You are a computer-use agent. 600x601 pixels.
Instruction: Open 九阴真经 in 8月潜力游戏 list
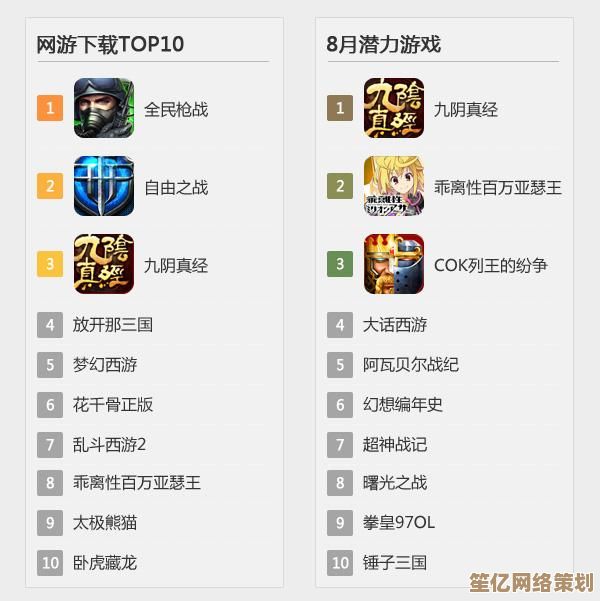coord(465,109)
